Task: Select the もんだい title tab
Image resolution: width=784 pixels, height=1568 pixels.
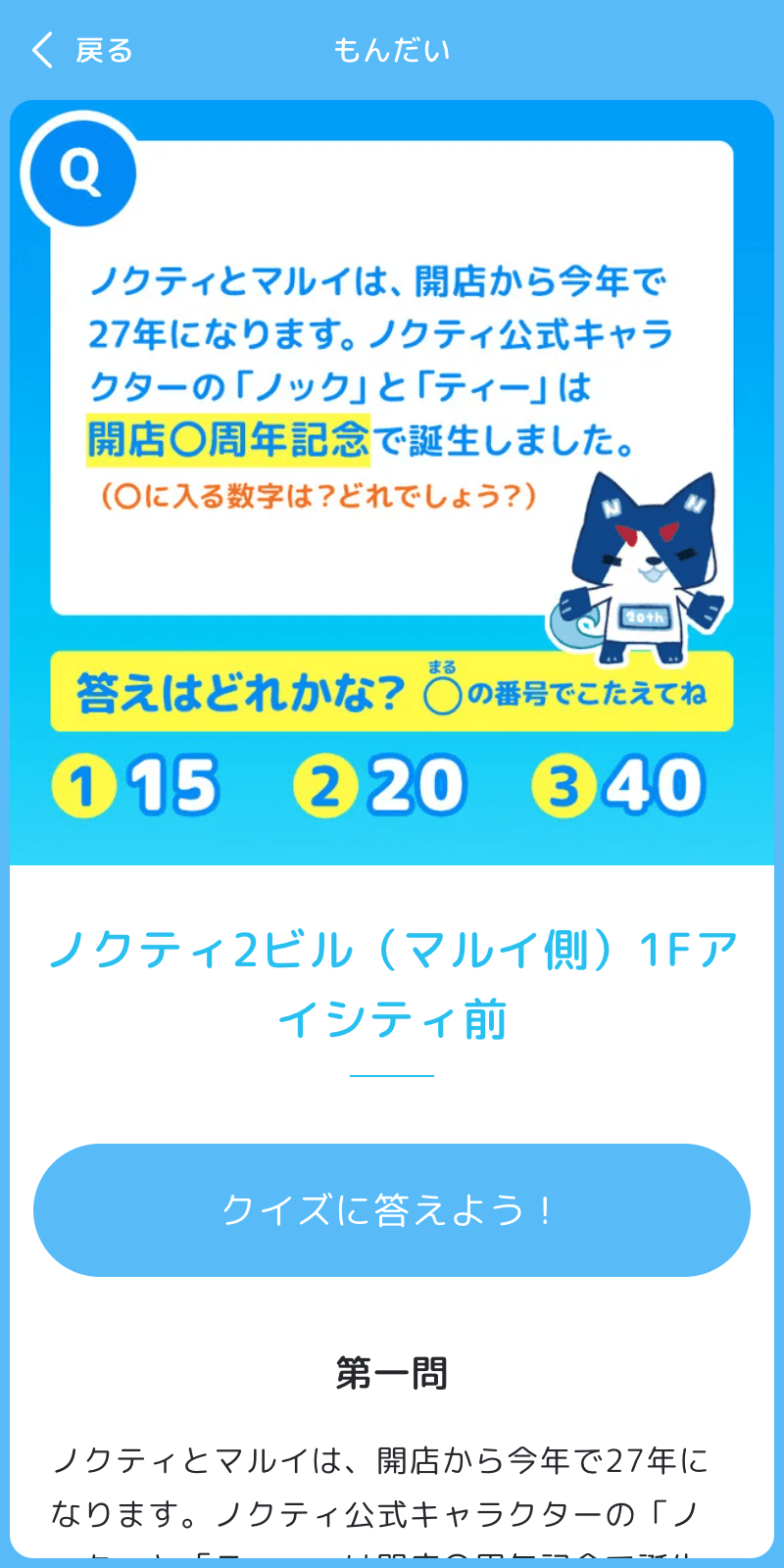Action: pyautogui.click(x=390, y=49)
